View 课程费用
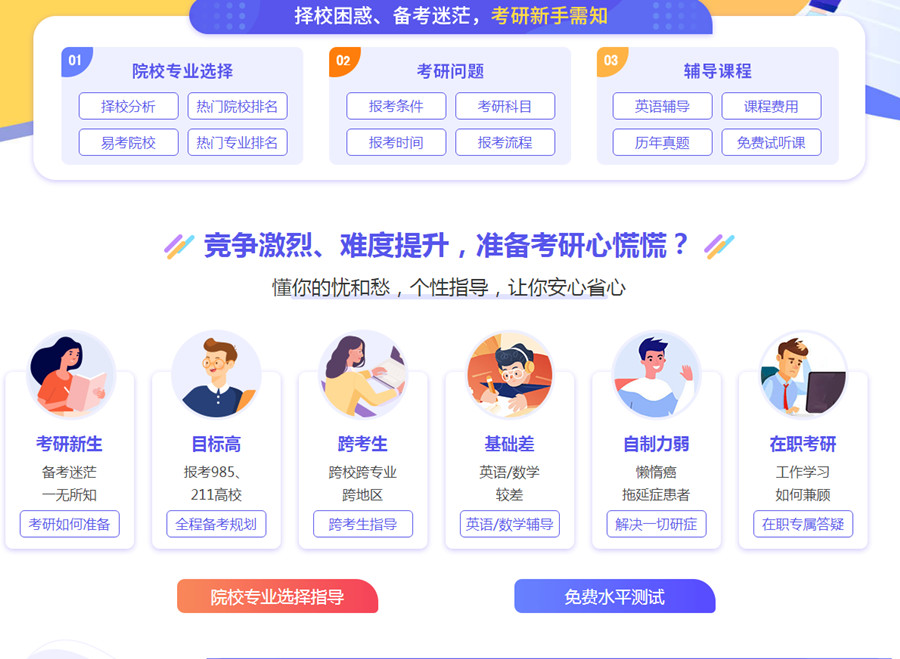 point(771,106)
